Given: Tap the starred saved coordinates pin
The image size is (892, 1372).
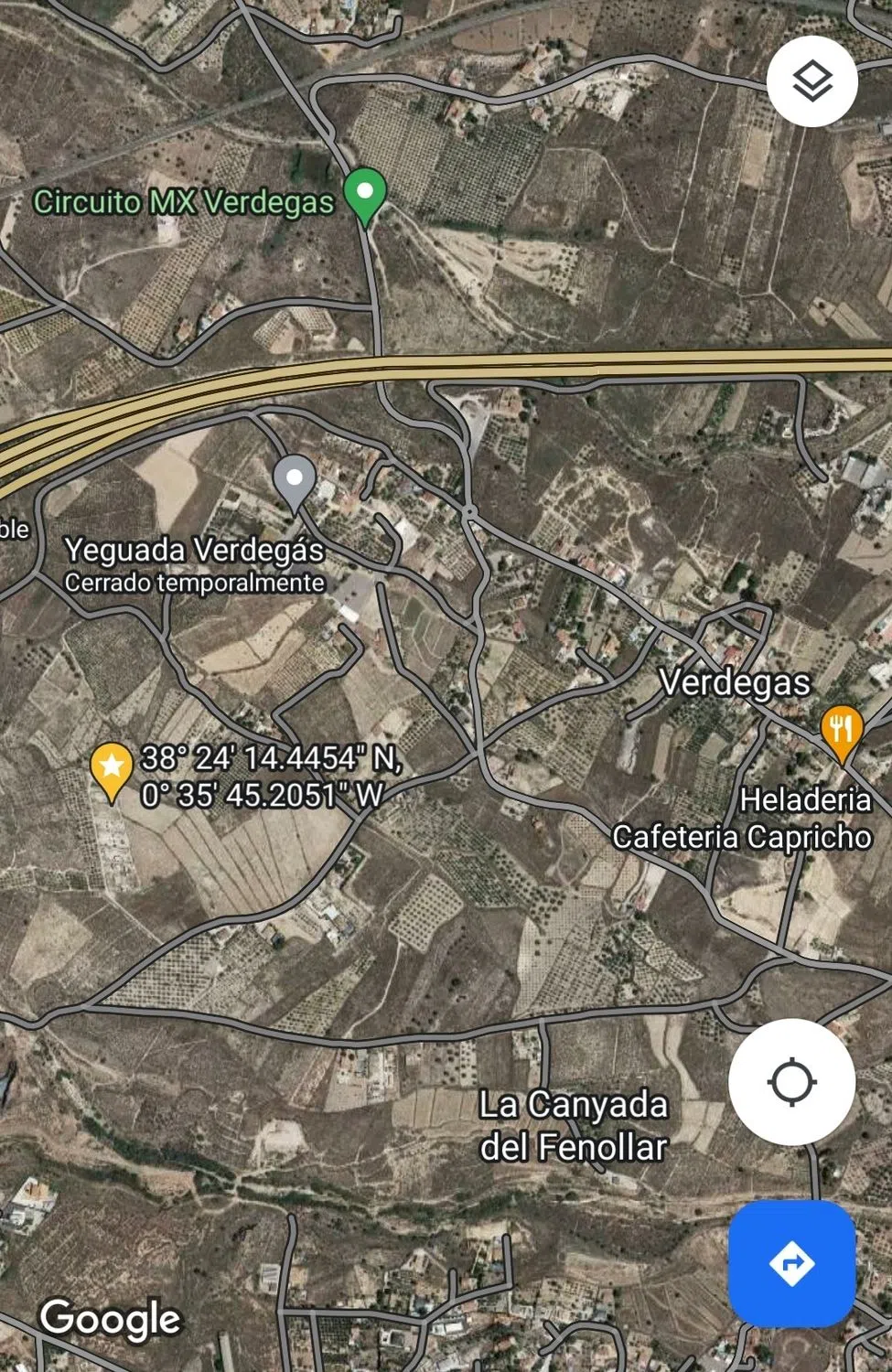Looking at the screenshot, I should (x=112, y=766).
